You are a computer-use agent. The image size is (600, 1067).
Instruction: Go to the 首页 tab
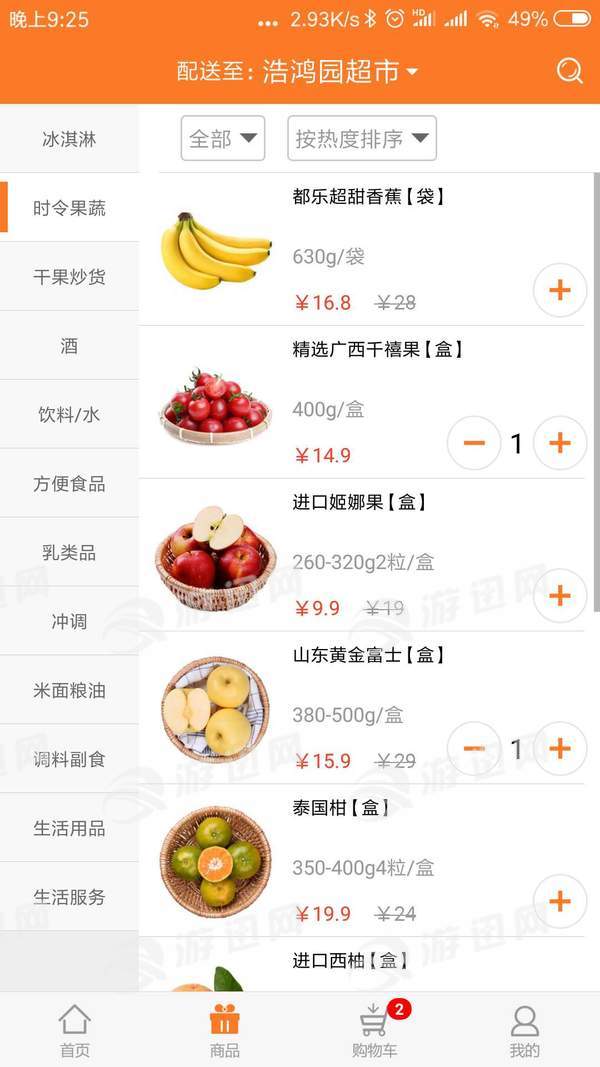[75, 1030]
